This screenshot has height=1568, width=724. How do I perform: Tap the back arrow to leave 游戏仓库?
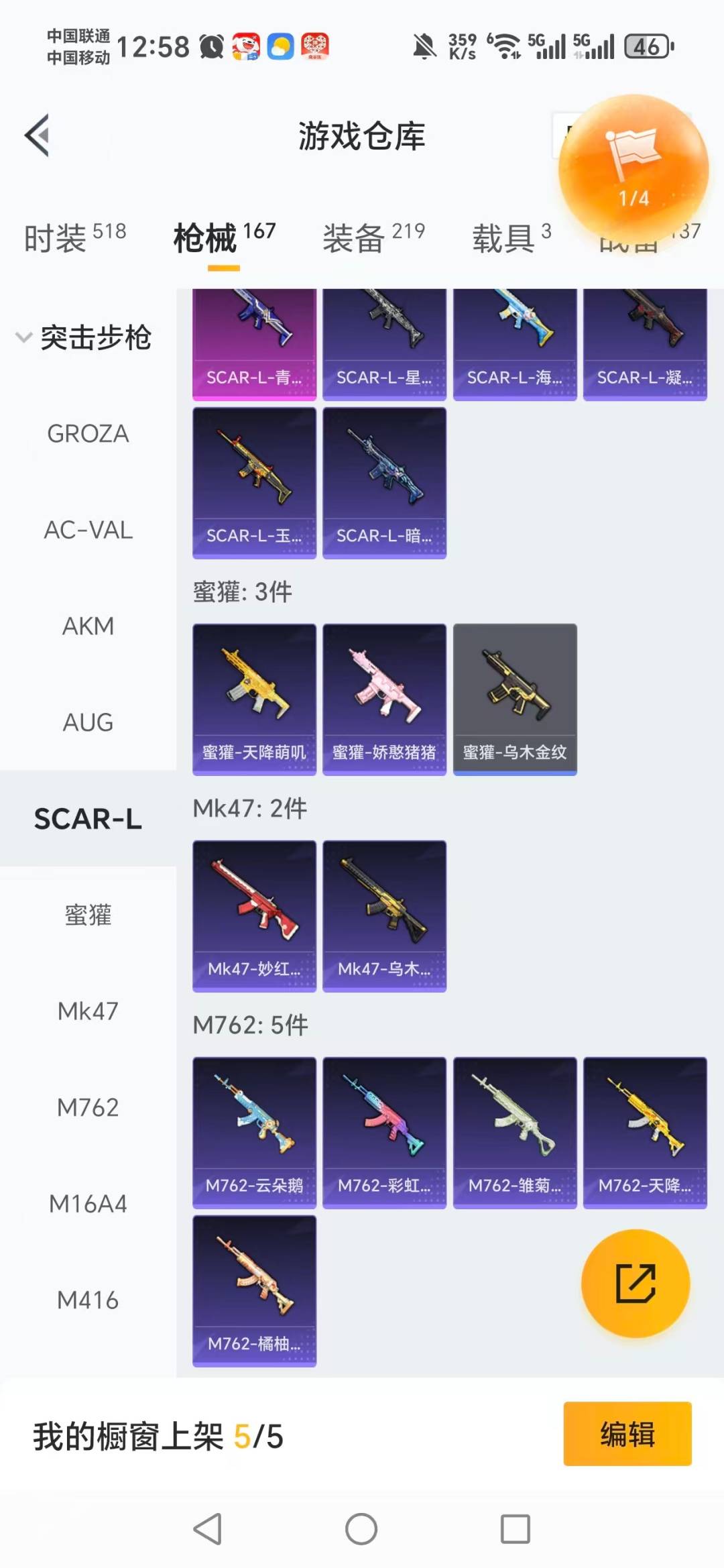point(38,134)
